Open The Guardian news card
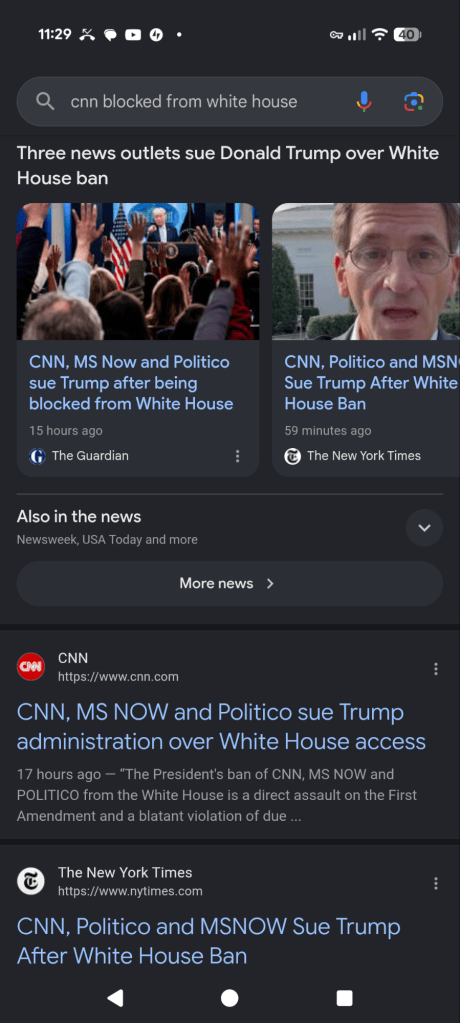 point(138,339)
